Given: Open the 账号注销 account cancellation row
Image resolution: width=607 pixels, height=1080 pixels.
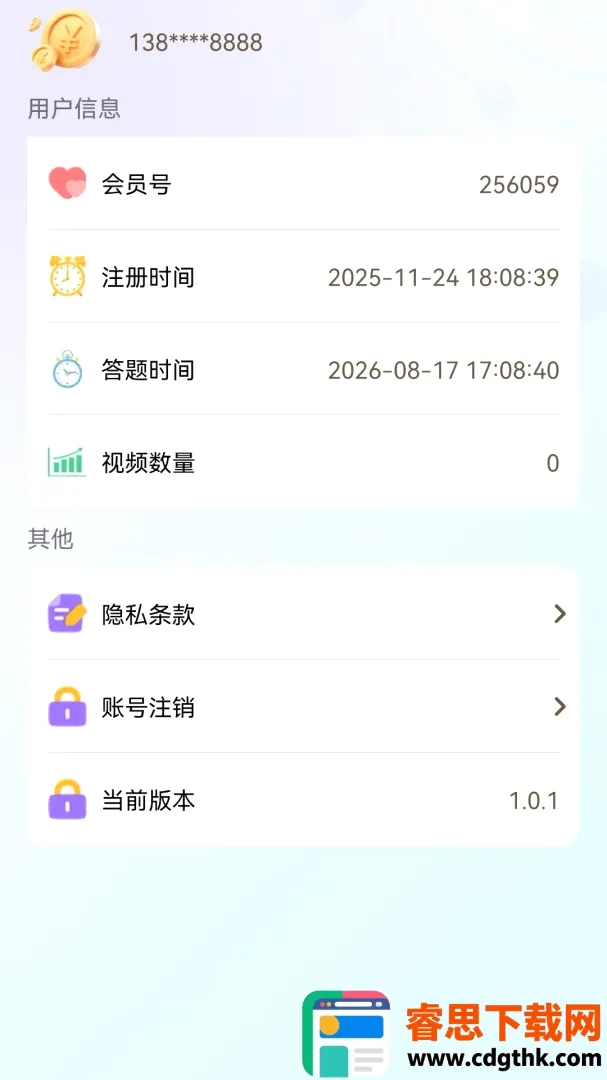Looking at the screenshot, I should 303,707.
